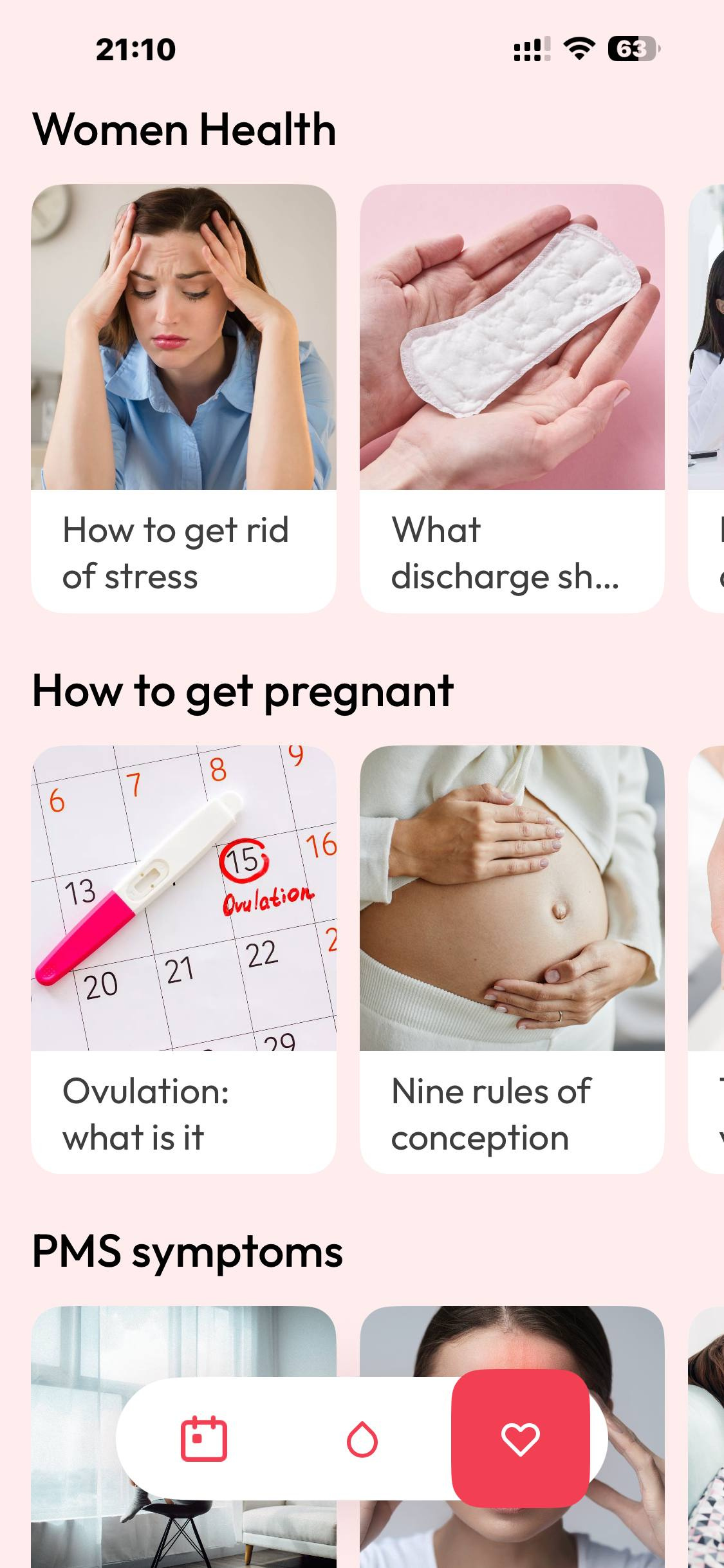Open Ovulation: what is it article
The width and height of the screenshot is (724, 1568).
point(183,959)
